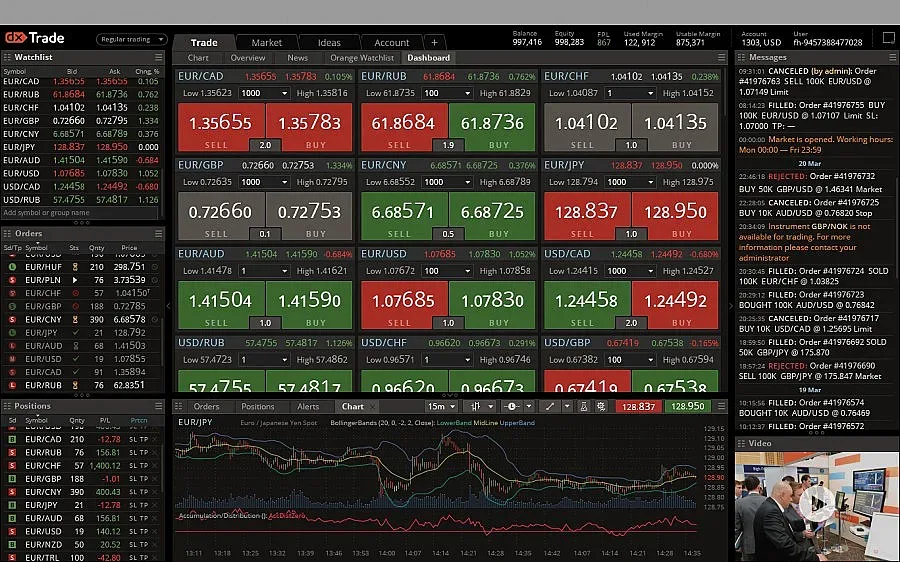Switch to the Market tab

coord(266,43)
